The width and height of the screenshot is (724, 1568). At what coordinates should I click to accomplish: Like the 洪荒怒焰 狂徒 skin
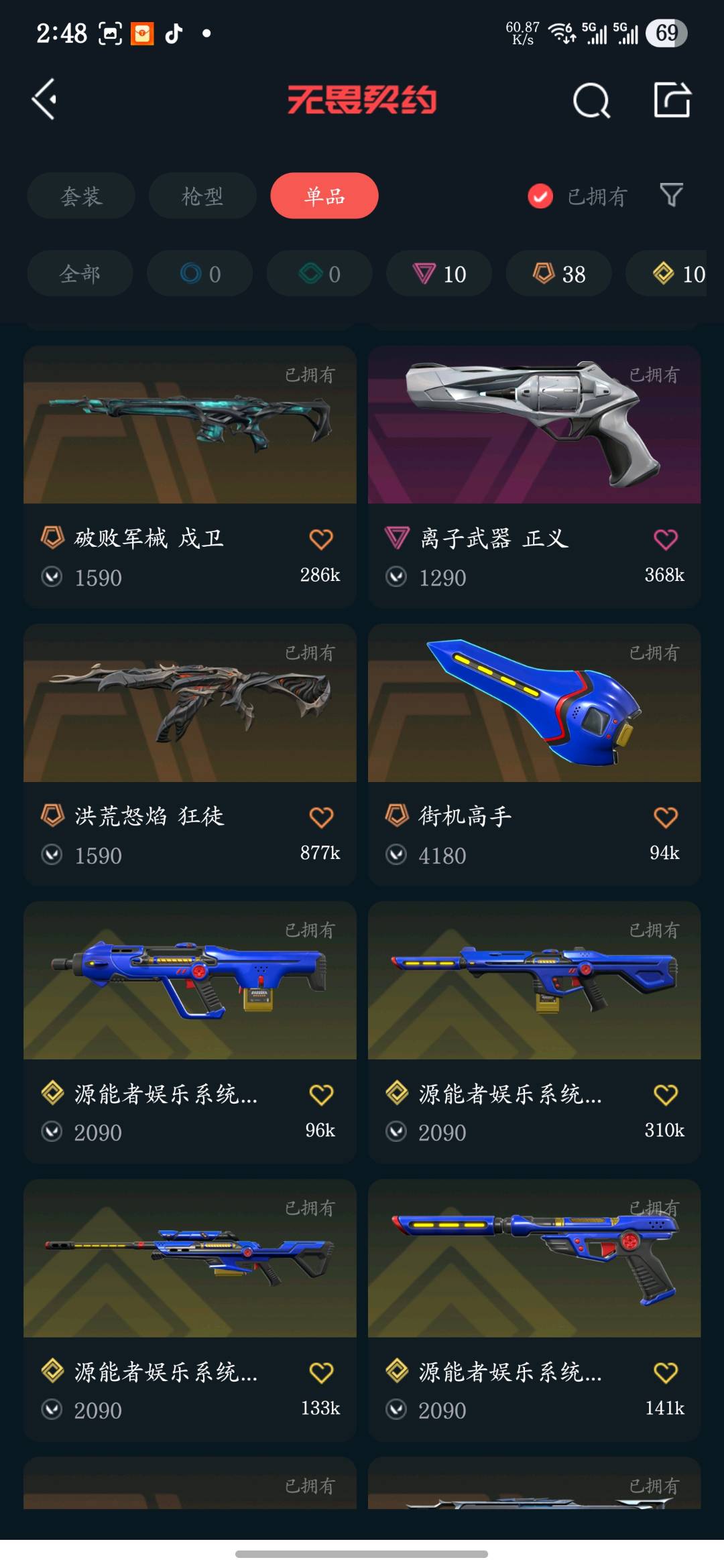tap(321, 818)
